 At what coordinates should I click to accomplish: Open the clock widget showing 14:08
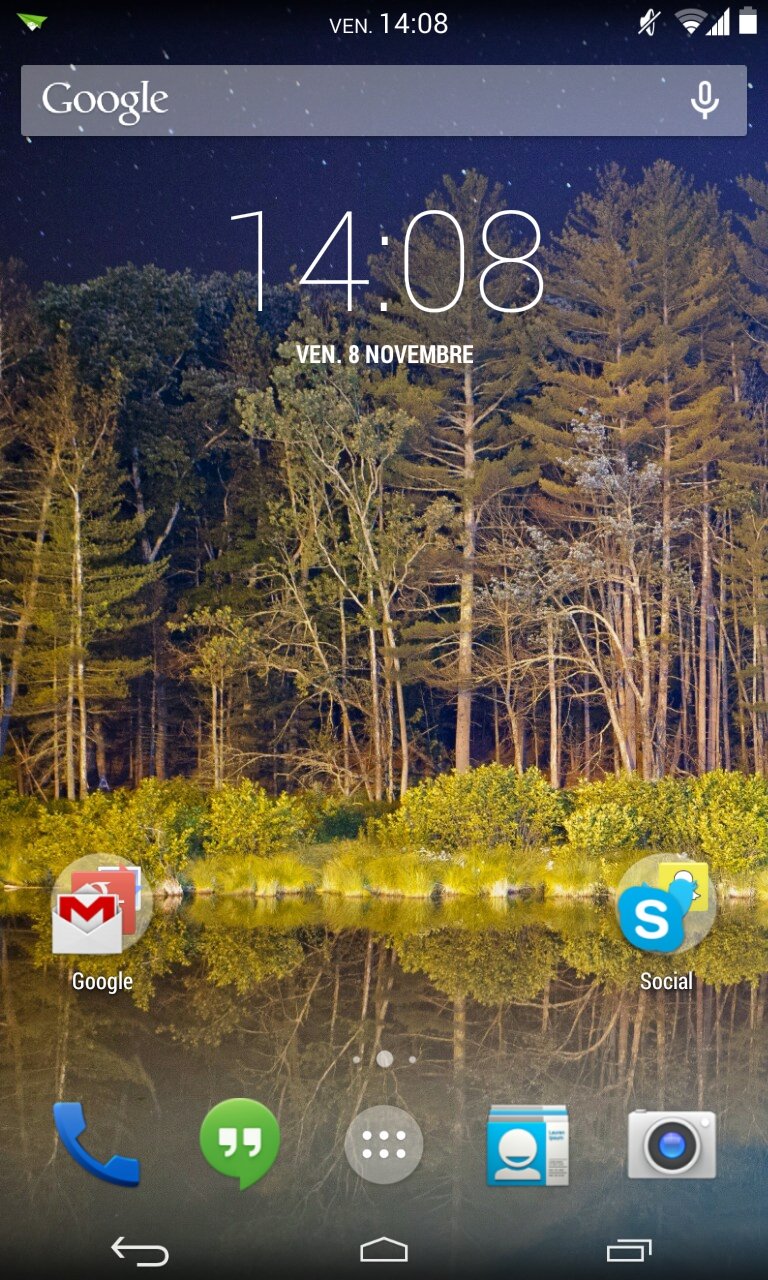[x=385, y=262]
